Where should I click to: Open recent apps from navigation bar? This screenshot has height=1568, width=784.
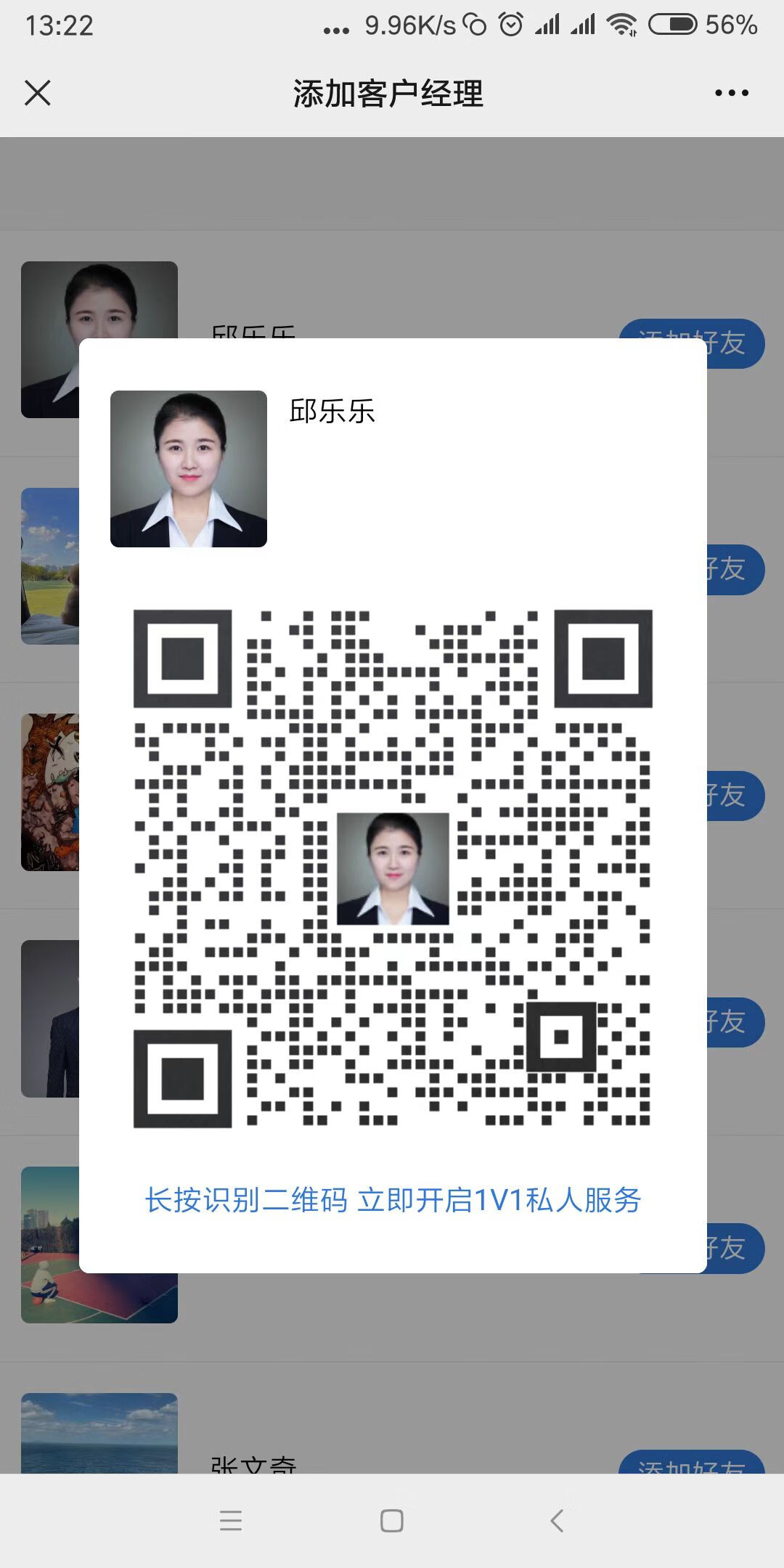tap(231, 1520)
